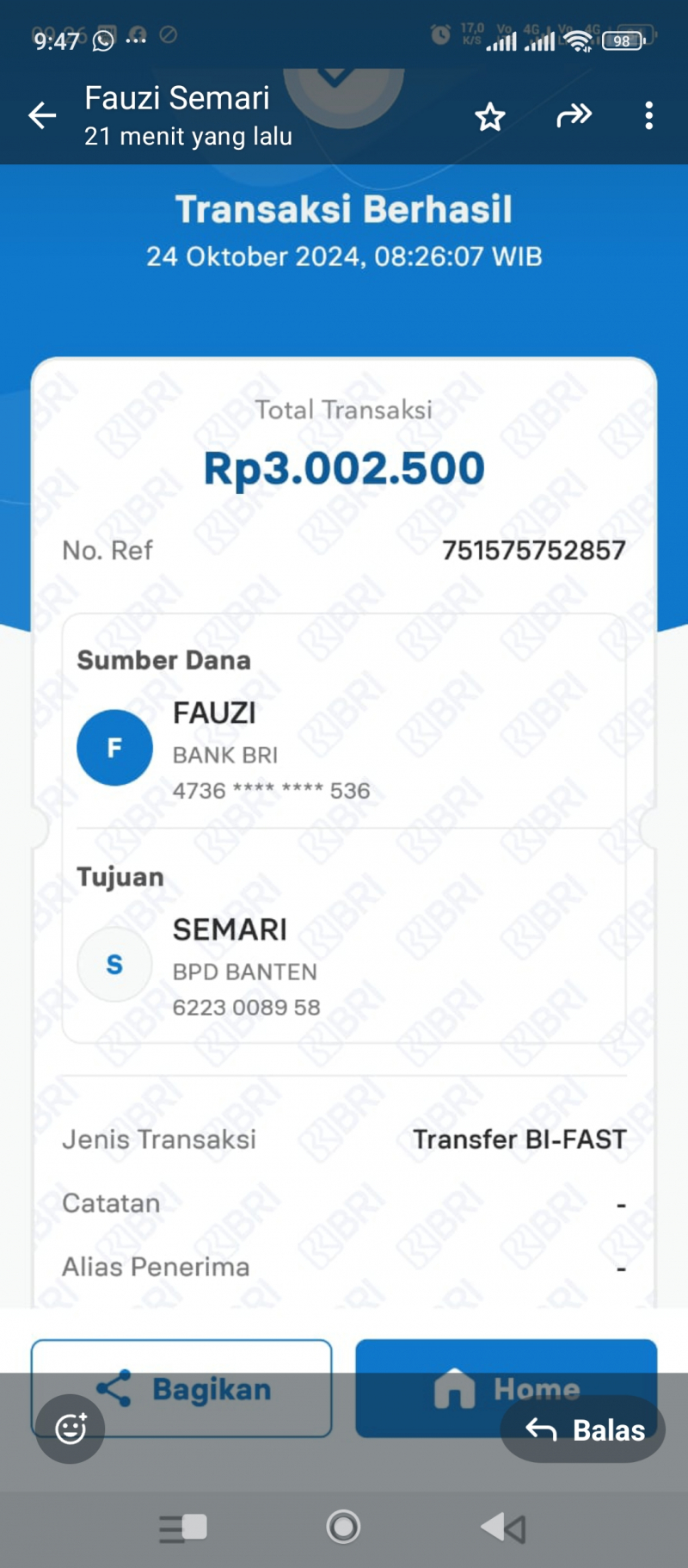Open the three-dot overflow menu

tap(648, 114)
